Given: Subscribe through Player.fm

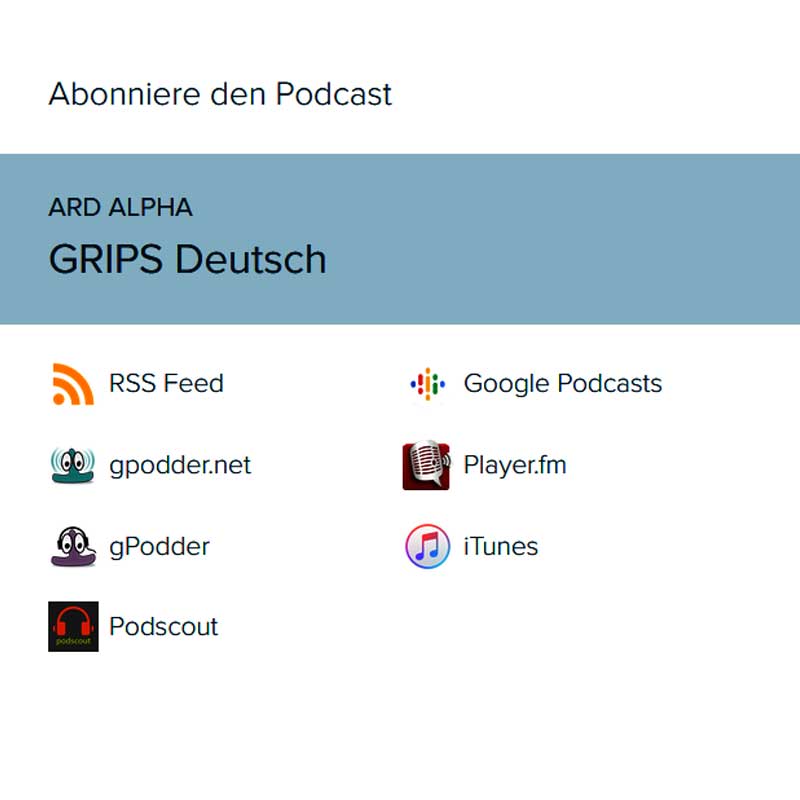Looking at the screenshot, I should (x=514, y=465).
